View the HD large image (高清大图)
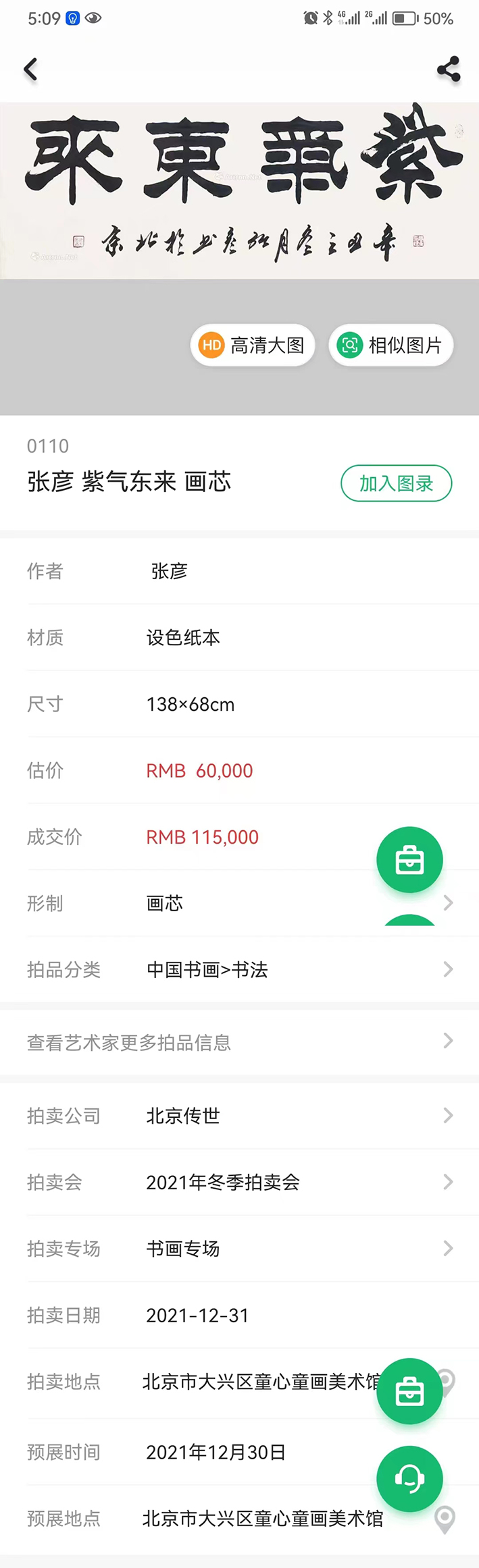 [253, 346]
